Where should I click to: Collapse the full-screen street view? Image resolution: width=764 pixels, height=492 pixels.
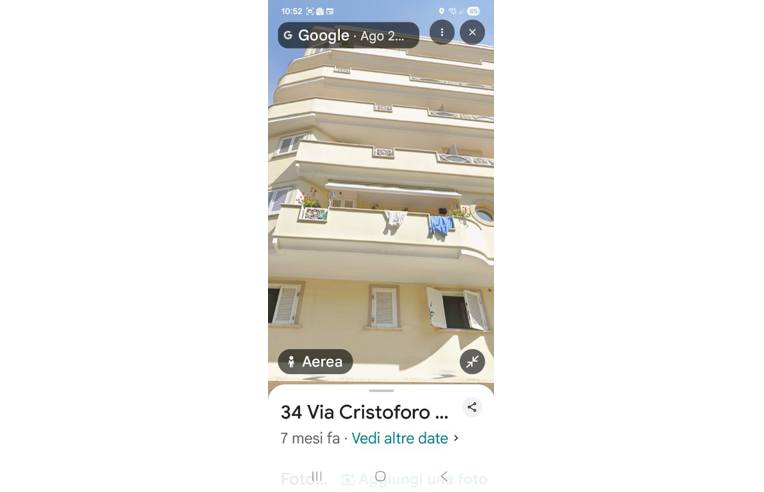point(472,362)
